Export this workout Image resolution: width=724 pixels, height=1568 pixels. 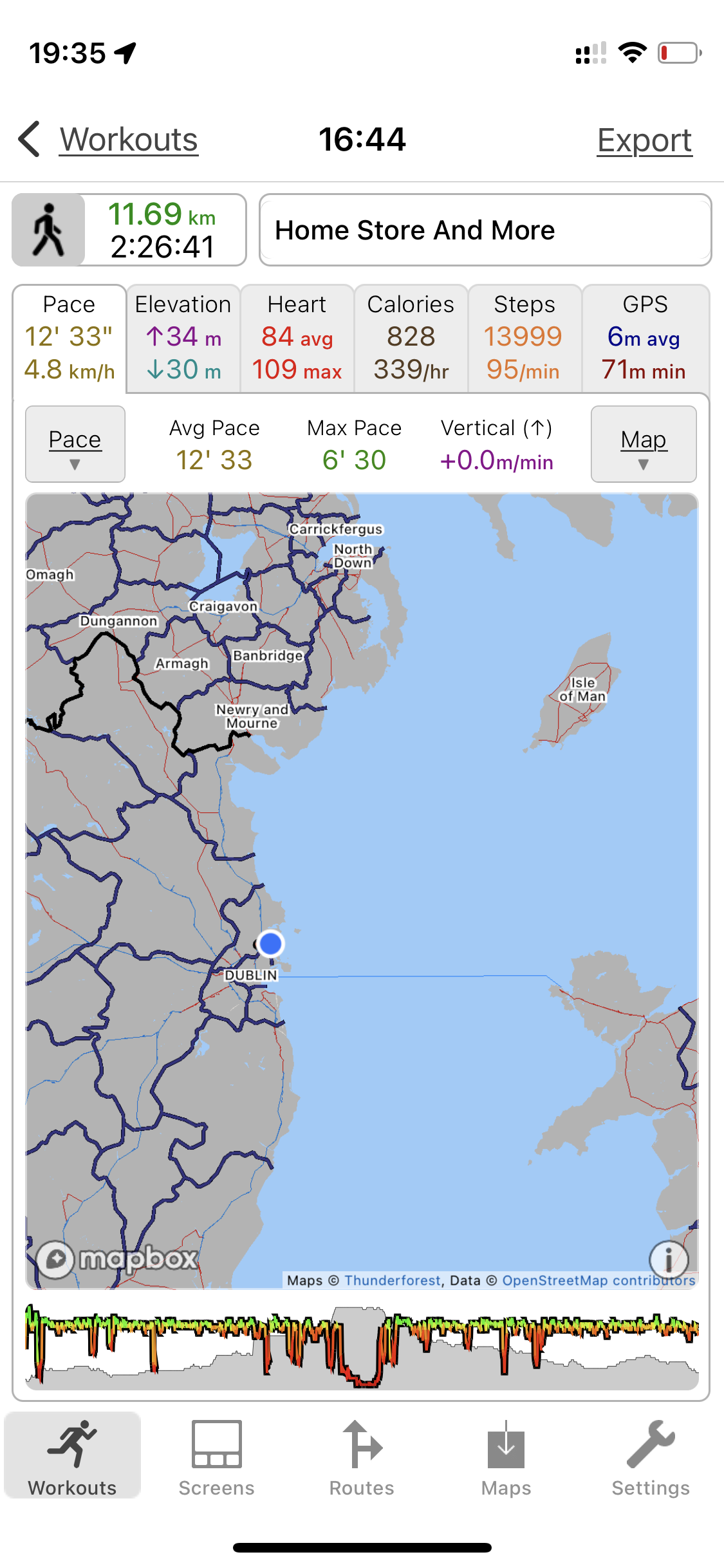[644, 140]
